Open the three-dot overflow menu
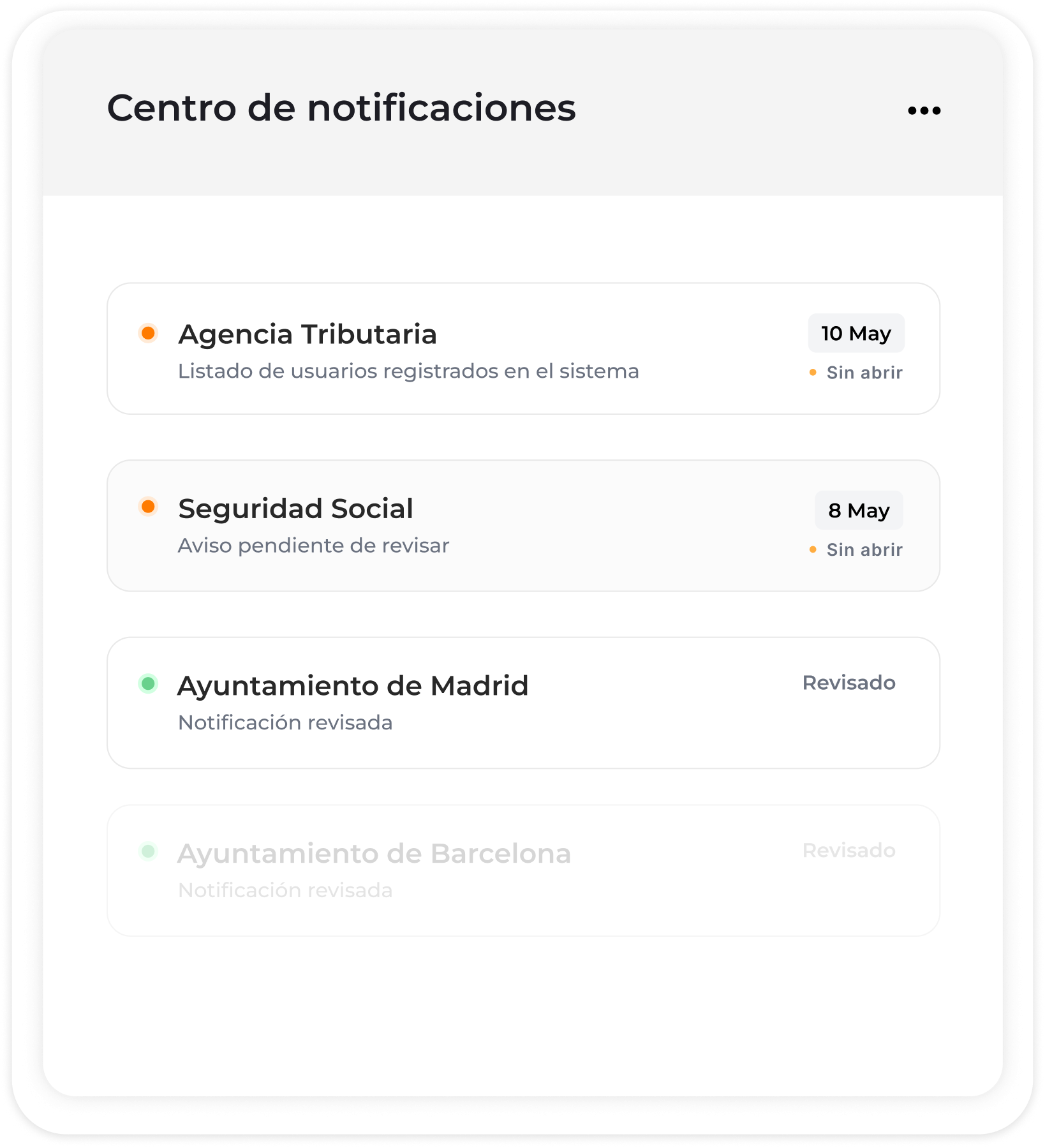Screen dimensions: 1045x1148 [x=924, y=111]
